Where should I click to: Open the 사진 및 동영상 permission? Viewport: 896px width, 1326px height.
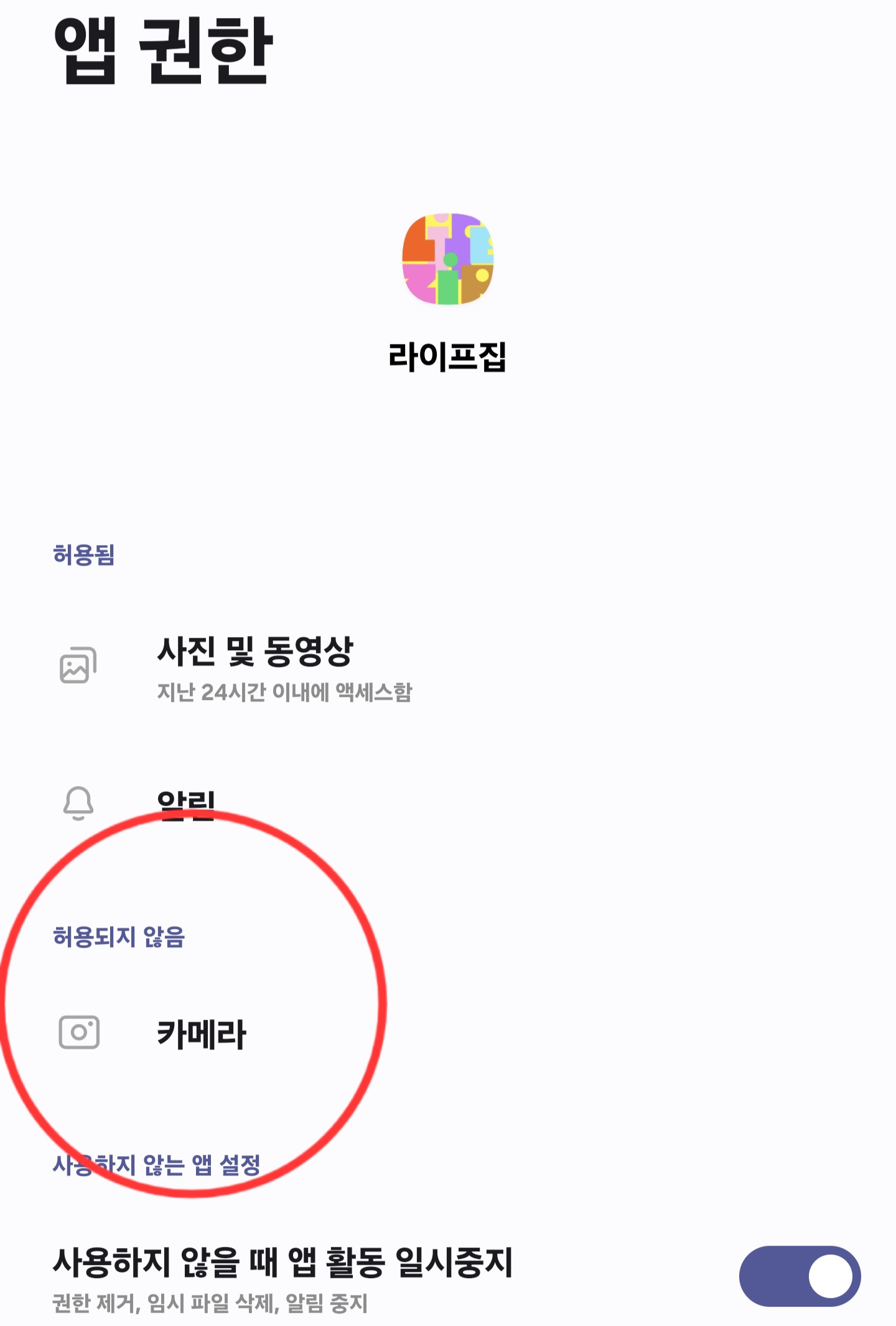click(448, 668)
